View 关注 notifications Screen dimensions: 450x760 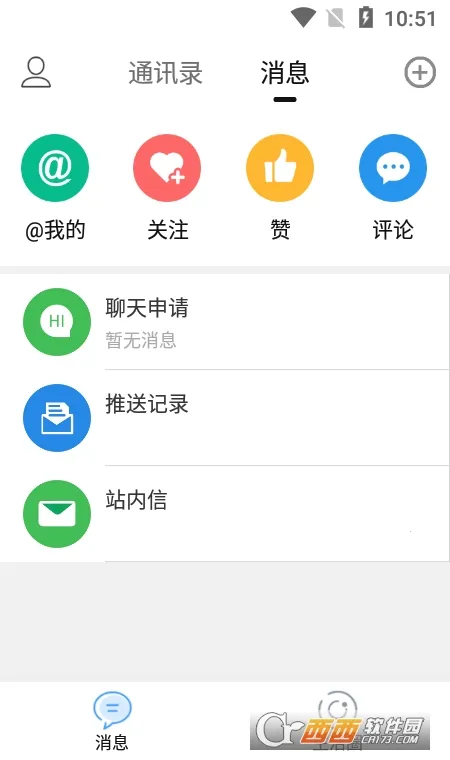coord(167,188)
